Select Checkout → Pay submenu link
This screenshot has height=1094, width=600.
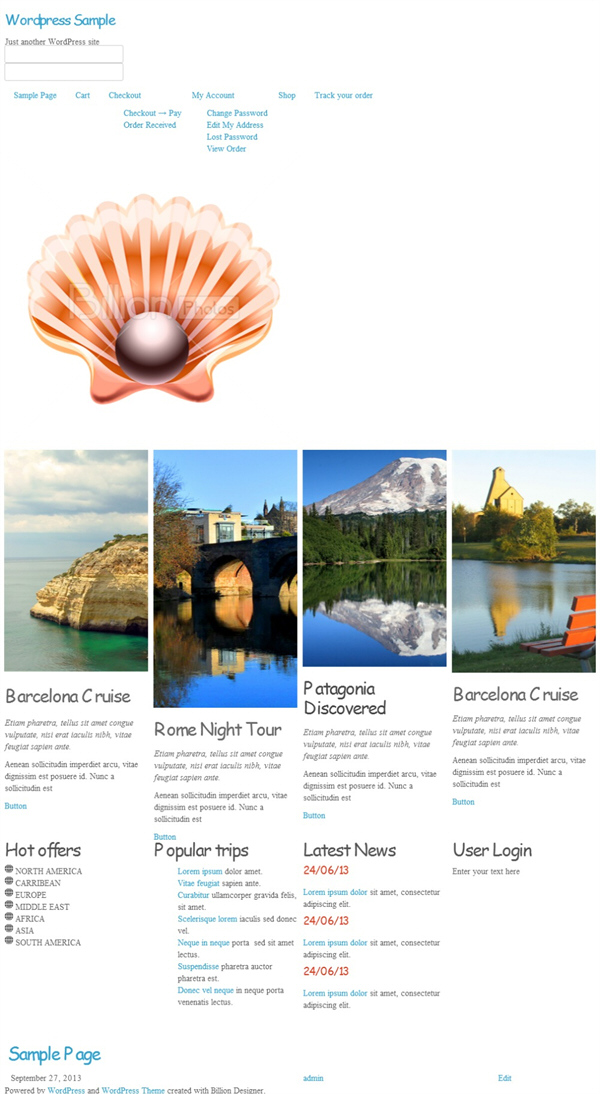point(152,113)
